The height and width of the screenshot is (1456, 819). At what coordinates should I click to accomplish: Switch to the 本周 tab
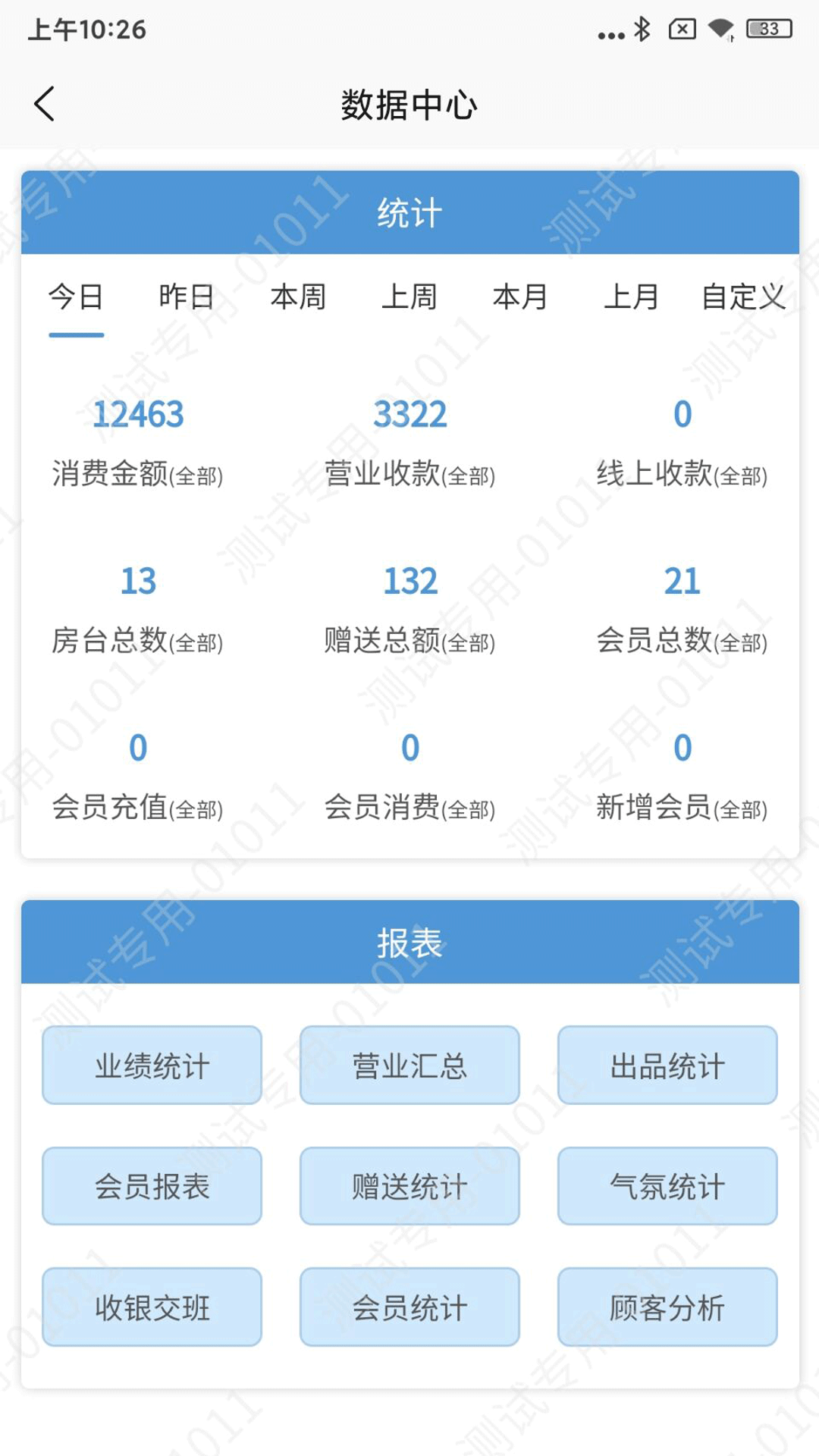[298, 297]
